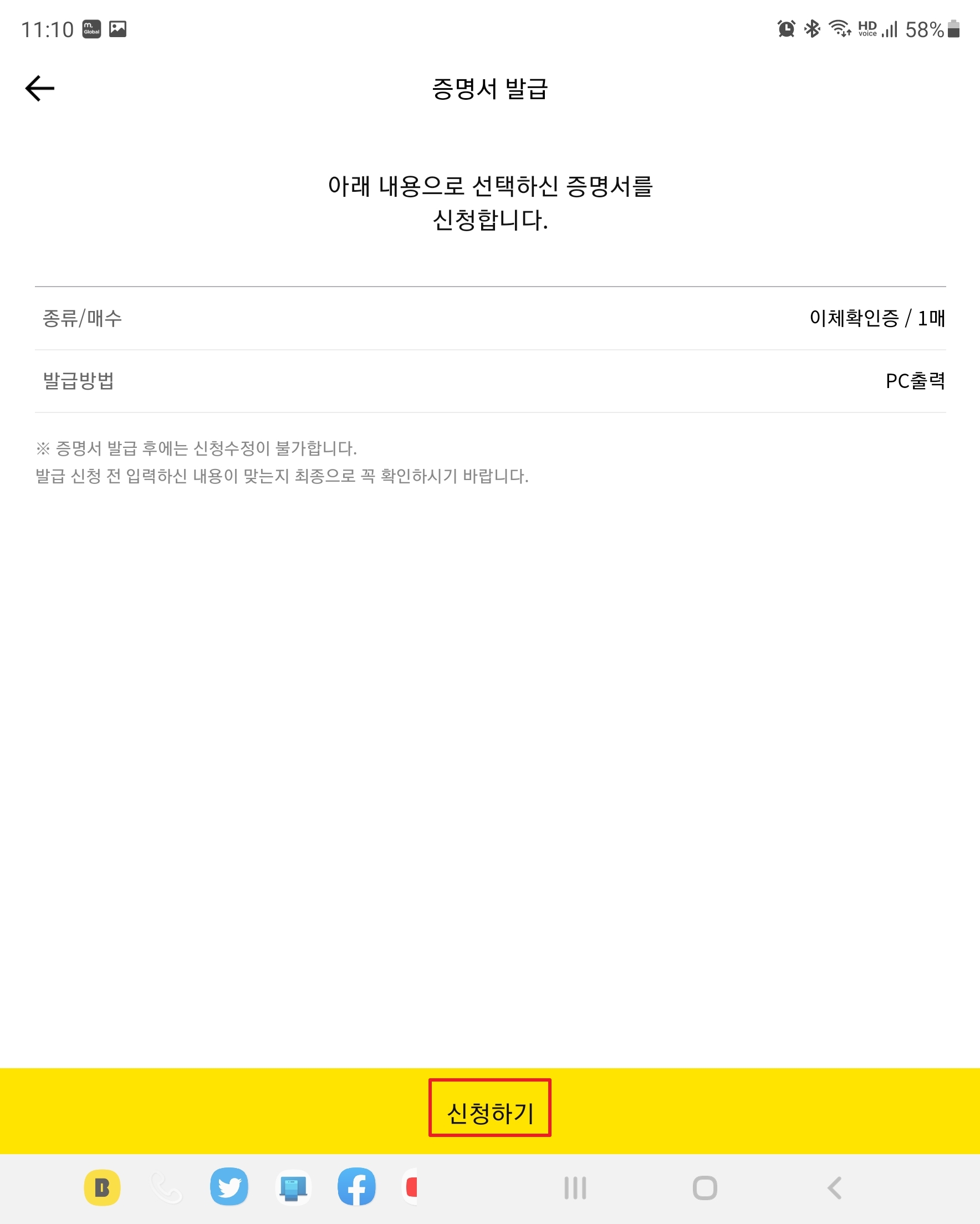Open the yellow B app in the taskbar
Viewport: 980px width, 1224px height.
coord(102,1187)
